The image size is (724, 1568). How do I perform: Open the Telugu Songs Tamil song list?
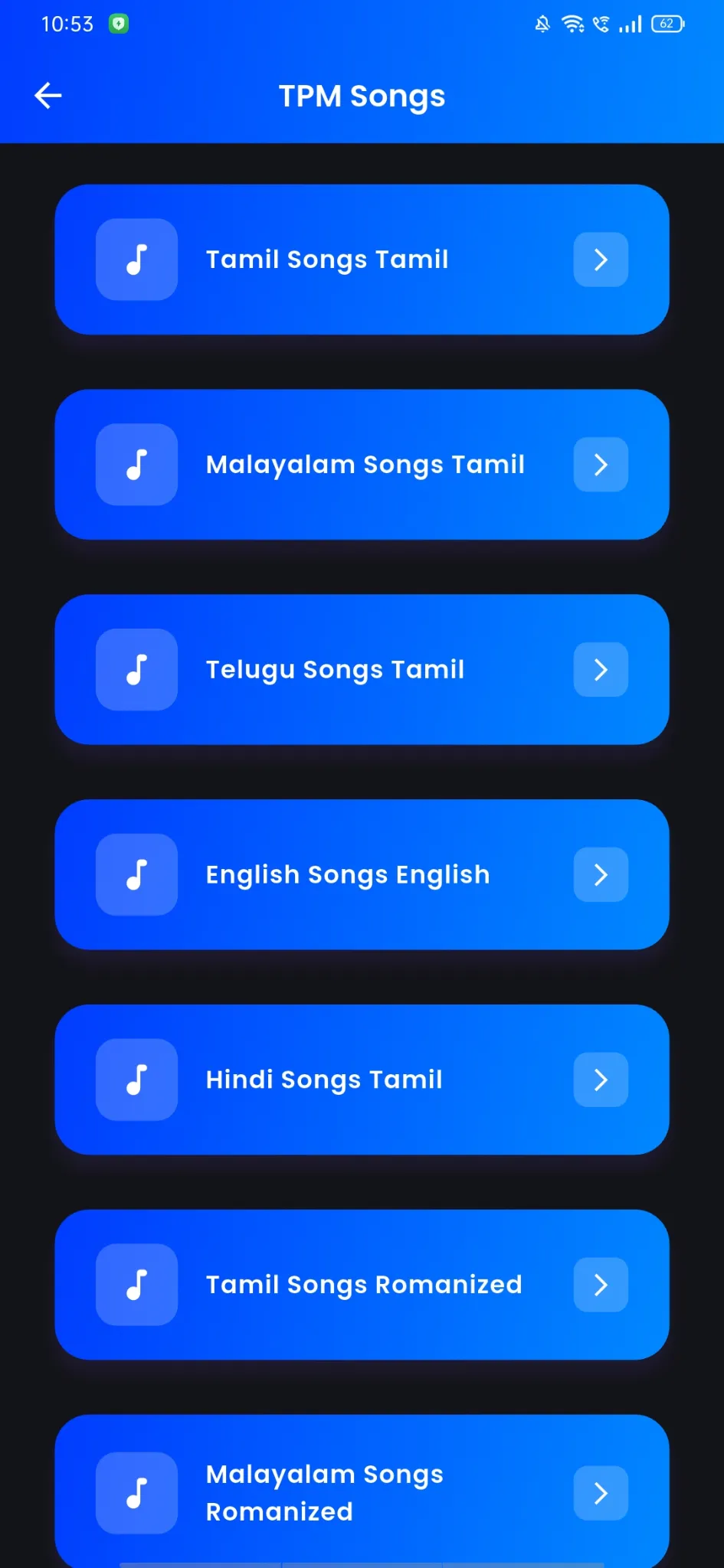tap(362, 669)
